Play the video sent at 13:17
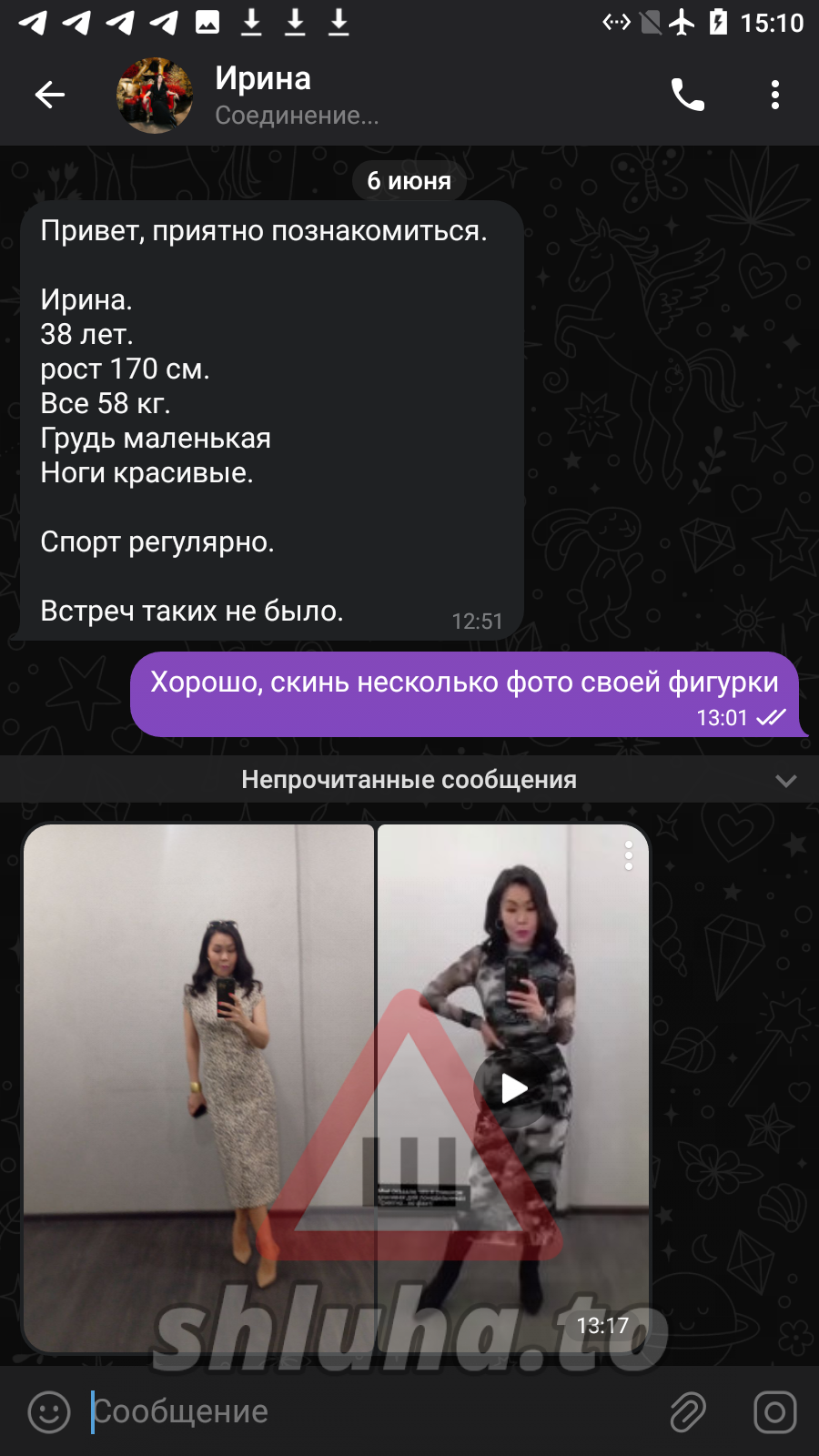 (x=514, y=1088)
